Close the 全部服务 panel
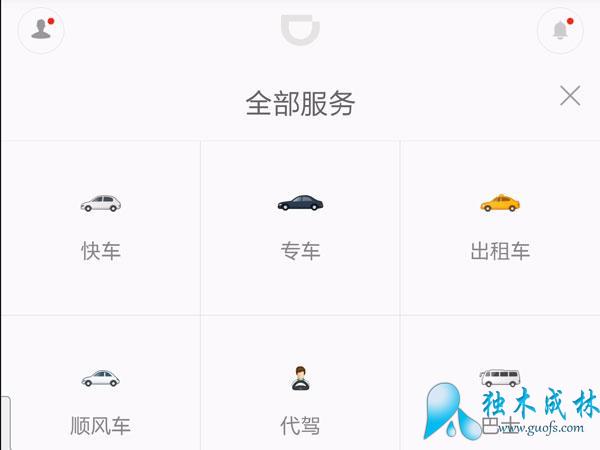 (x=570, y=96)
